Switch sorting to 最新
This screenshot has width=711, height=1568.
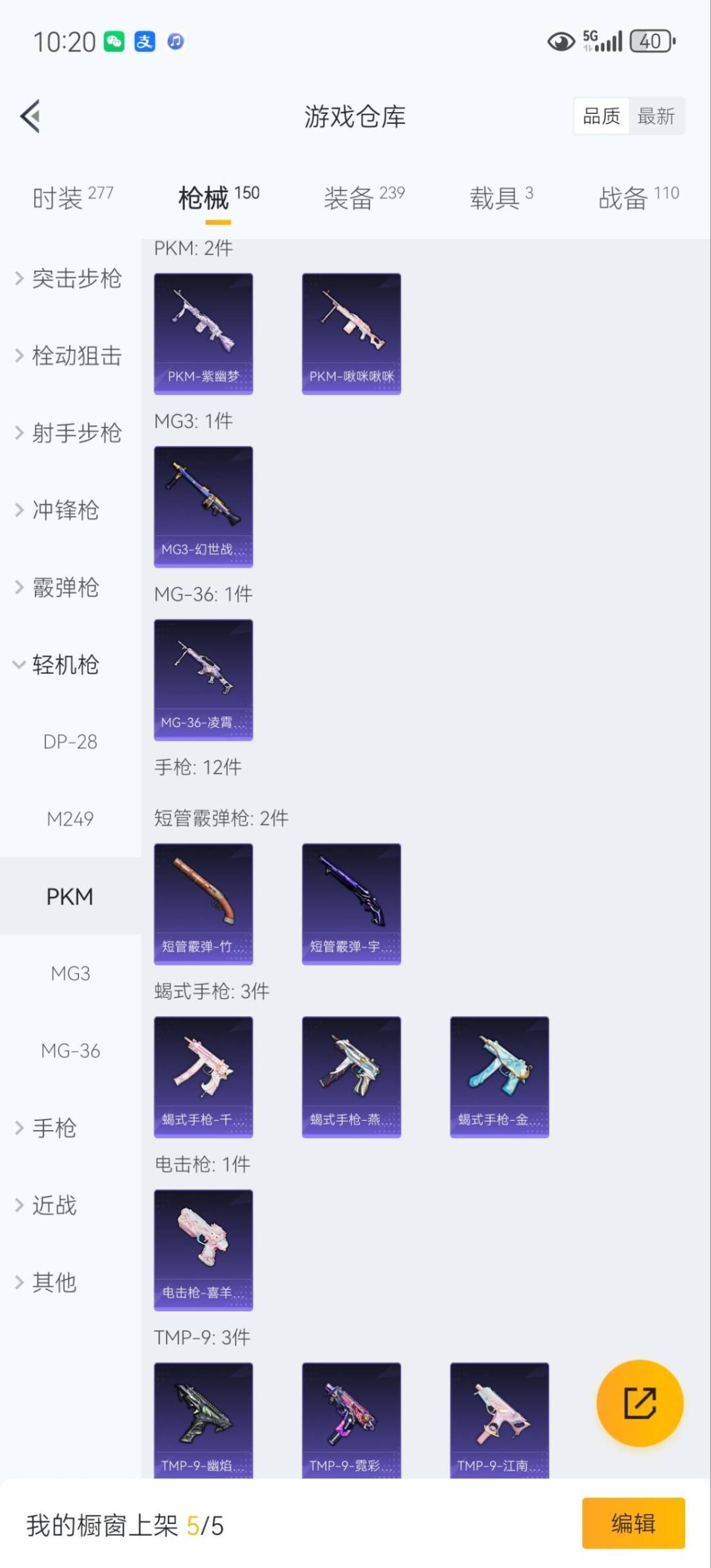click(x=657, y=116)
